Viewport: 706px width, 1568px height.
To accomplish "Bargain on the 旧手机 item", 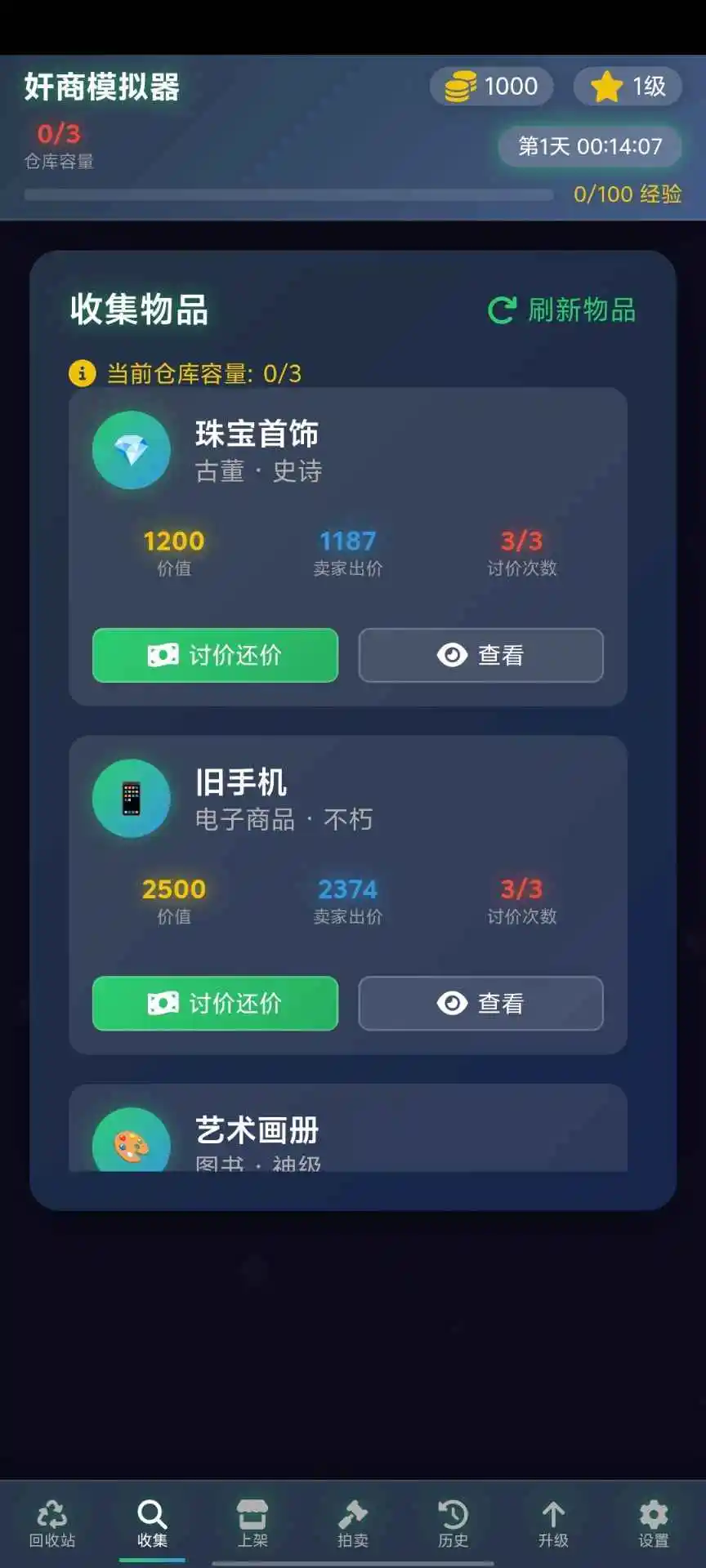I will coord(215,1003).
